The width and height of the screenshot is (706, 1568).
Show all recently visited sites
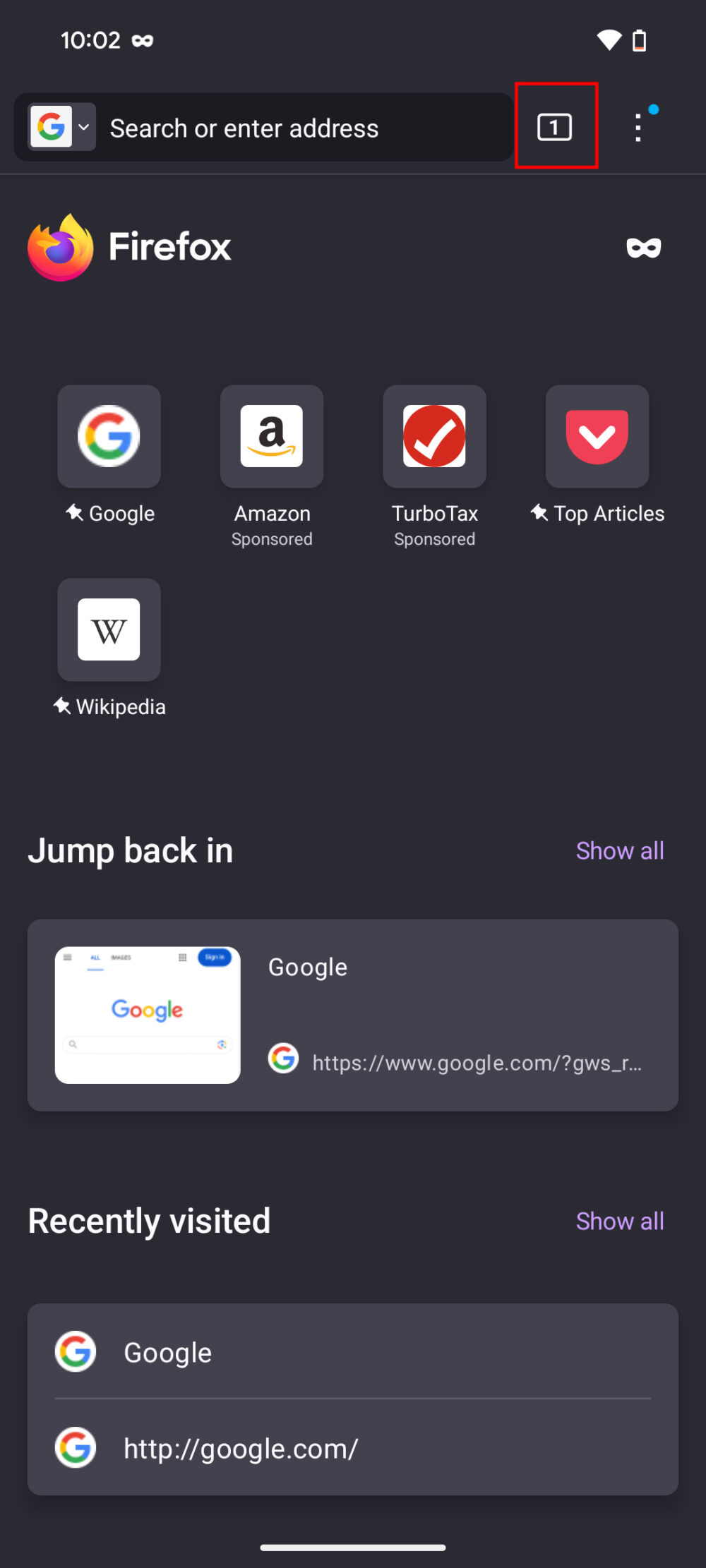[x=620, y=1222]
